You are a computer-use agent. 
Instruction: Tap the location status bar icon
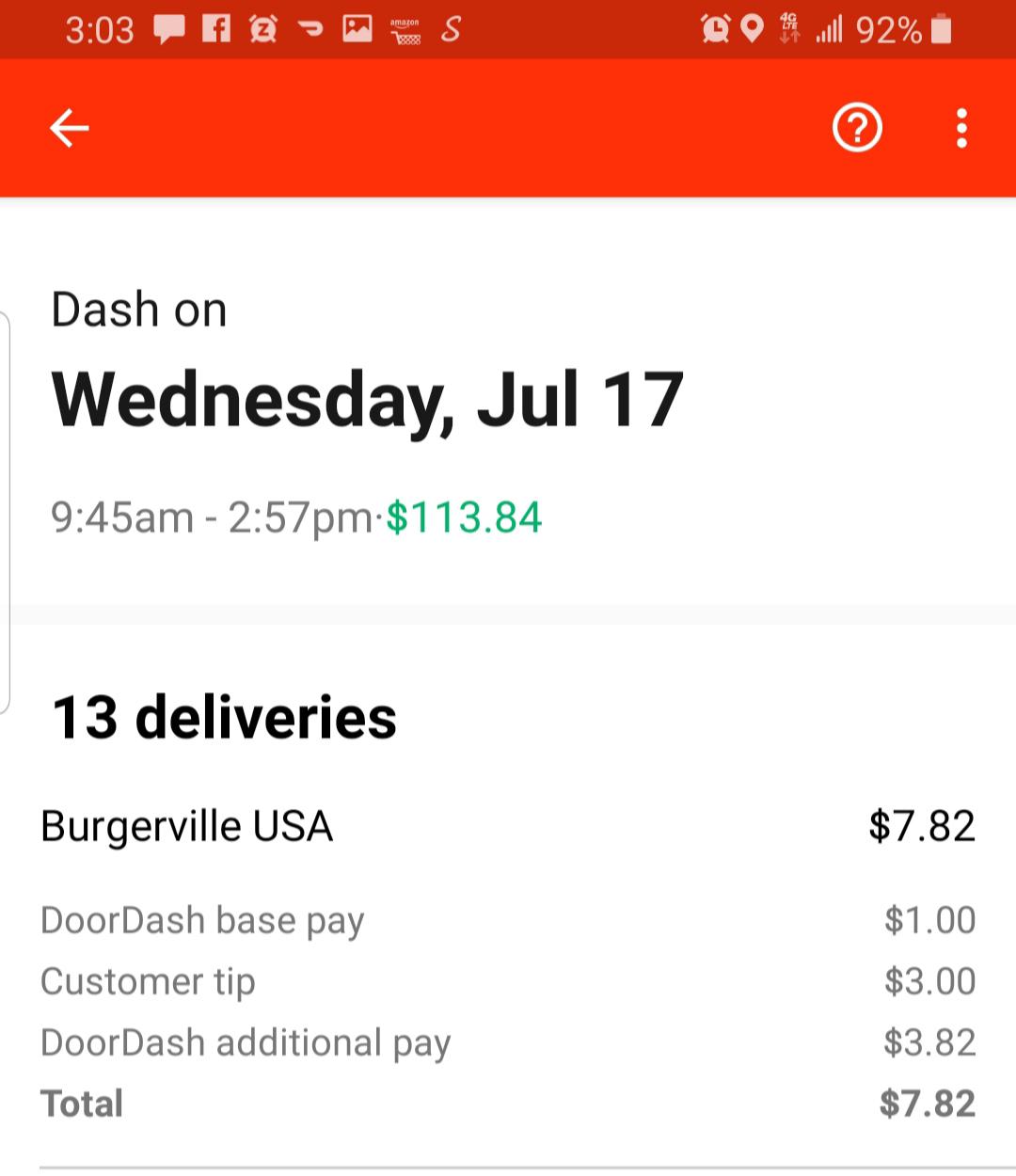click(751, 29)
